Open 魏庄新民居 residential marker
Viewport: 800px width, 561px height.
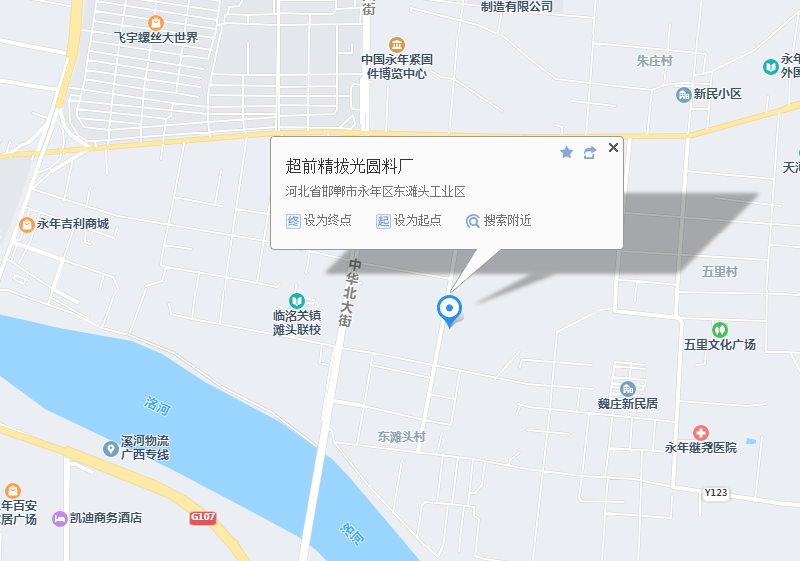pos(627,388)
